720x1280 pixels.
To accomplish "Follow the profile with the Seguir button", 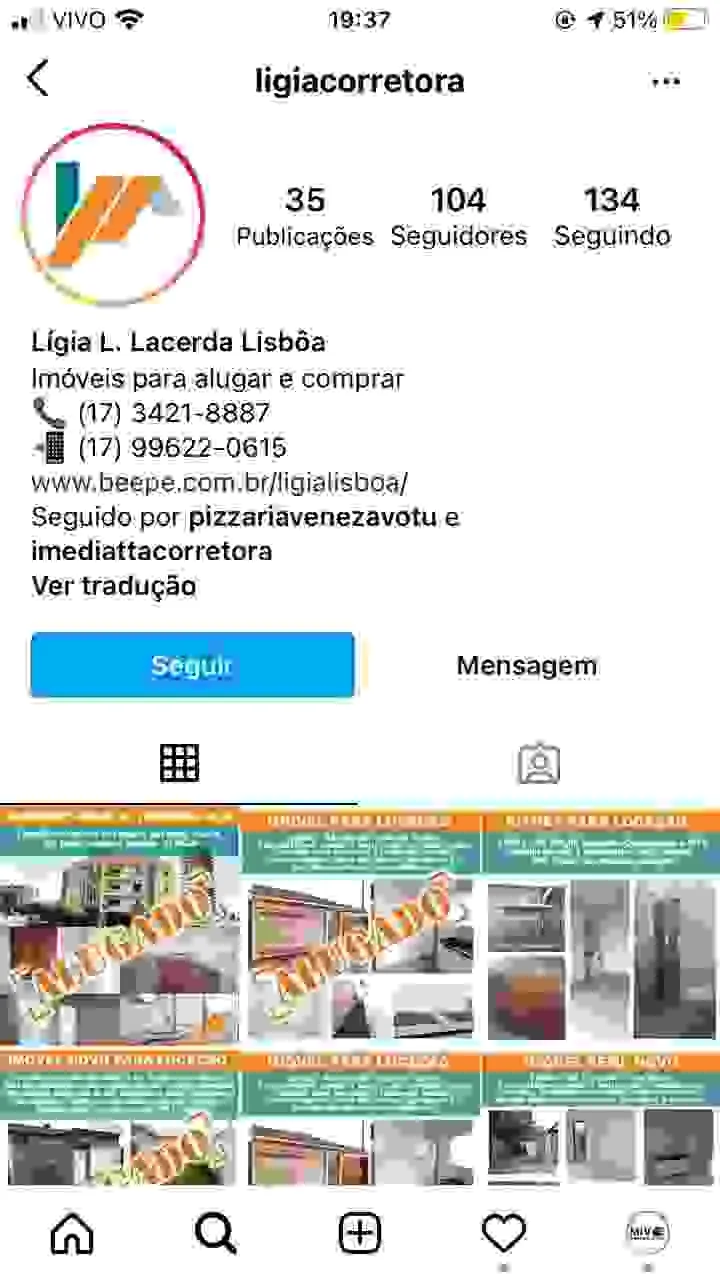I will tap(192, 665).
